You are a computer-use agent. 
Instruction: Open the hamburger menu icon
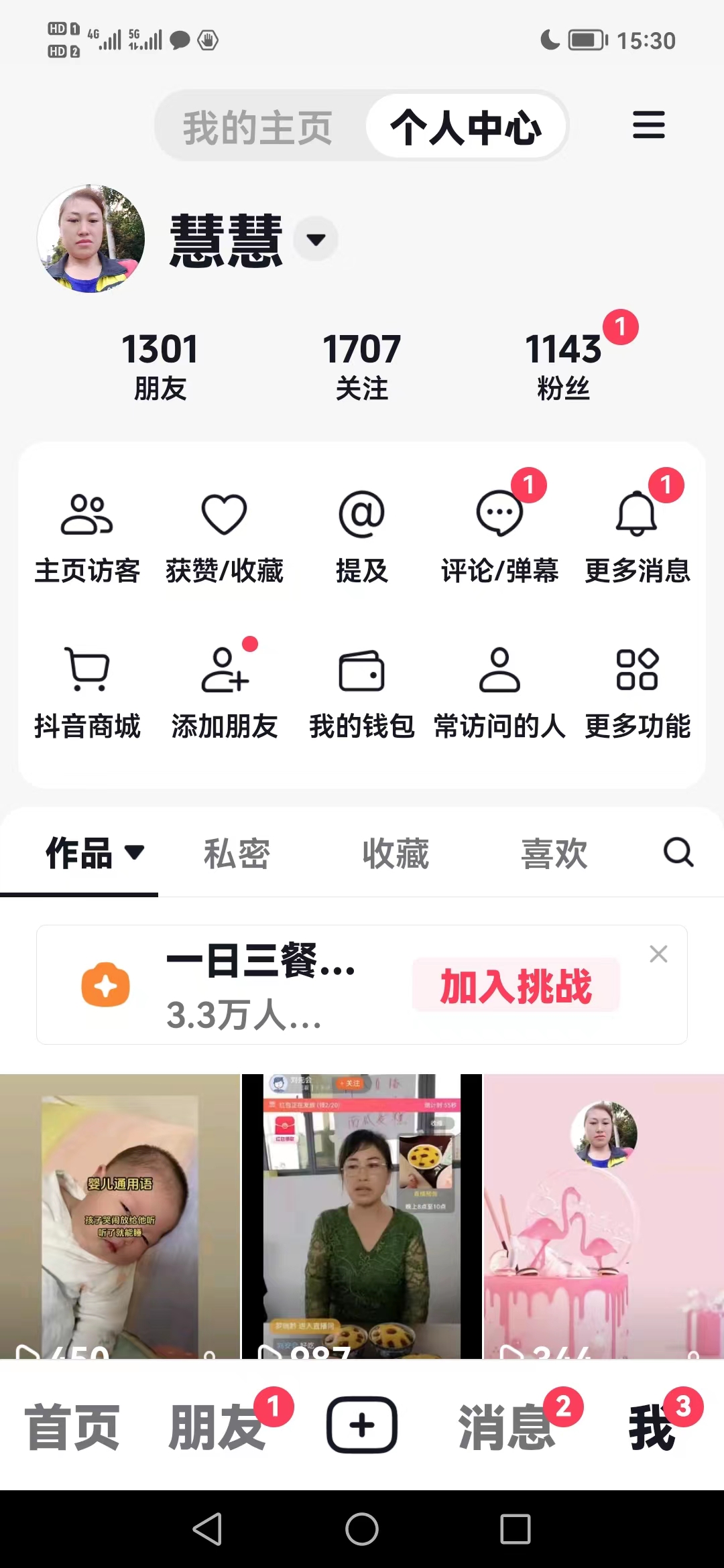click(x=648, y=125)
